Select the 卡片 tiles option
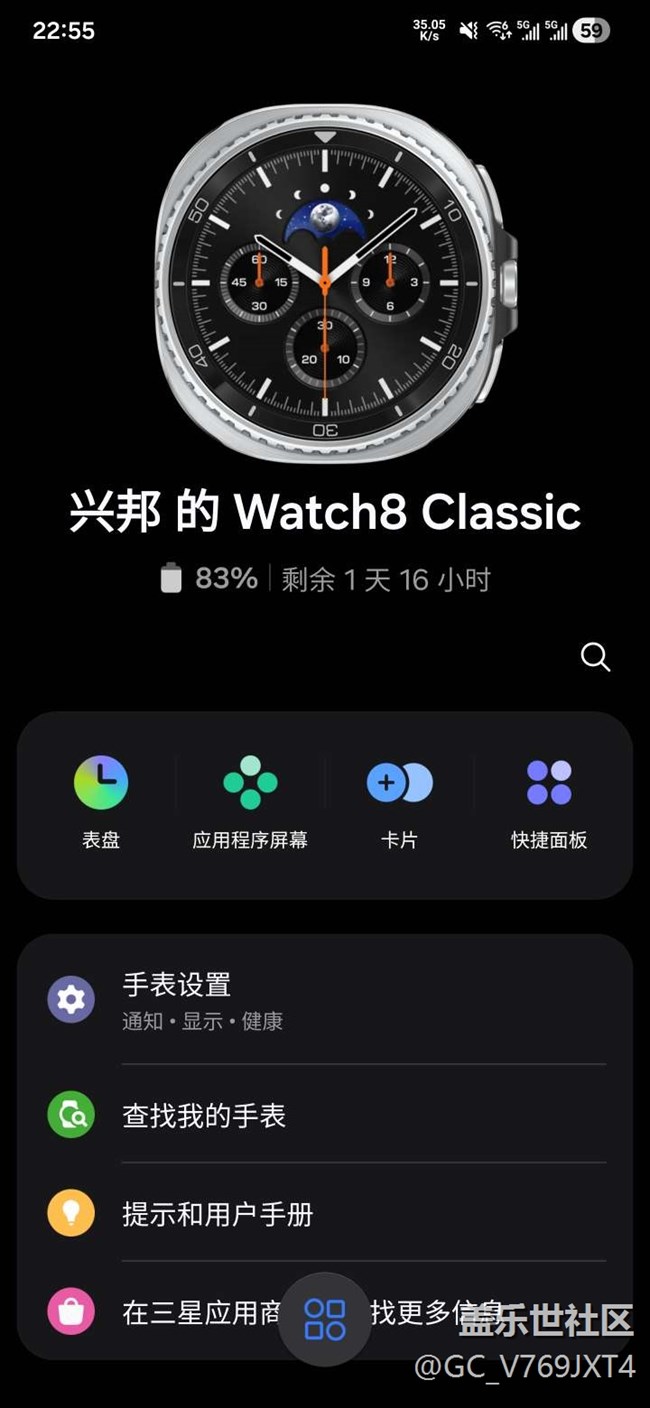The width and height of the screenshot is (650, 1408). (399, 802)
